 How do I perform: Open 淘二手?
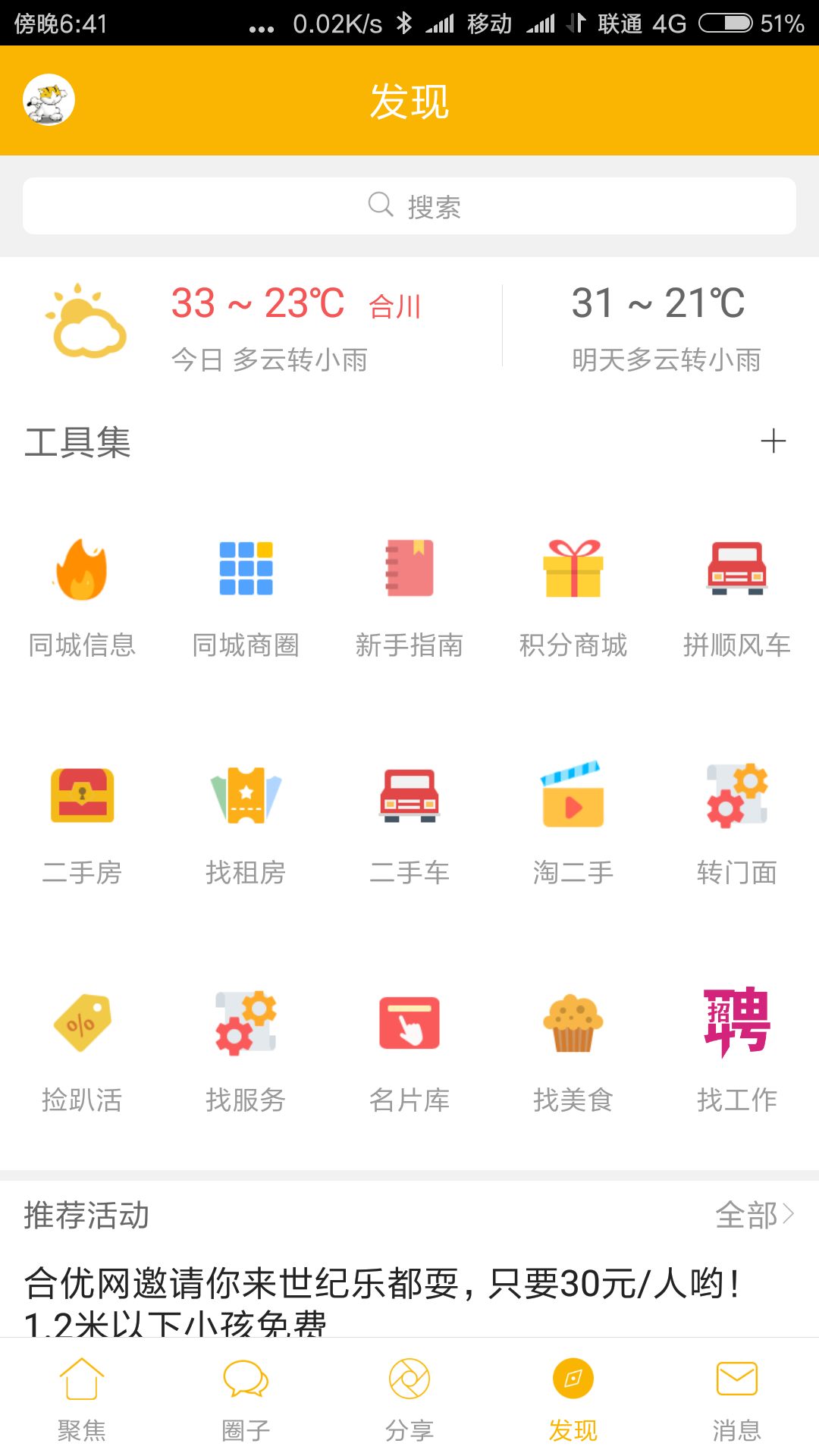coord(573,824)
